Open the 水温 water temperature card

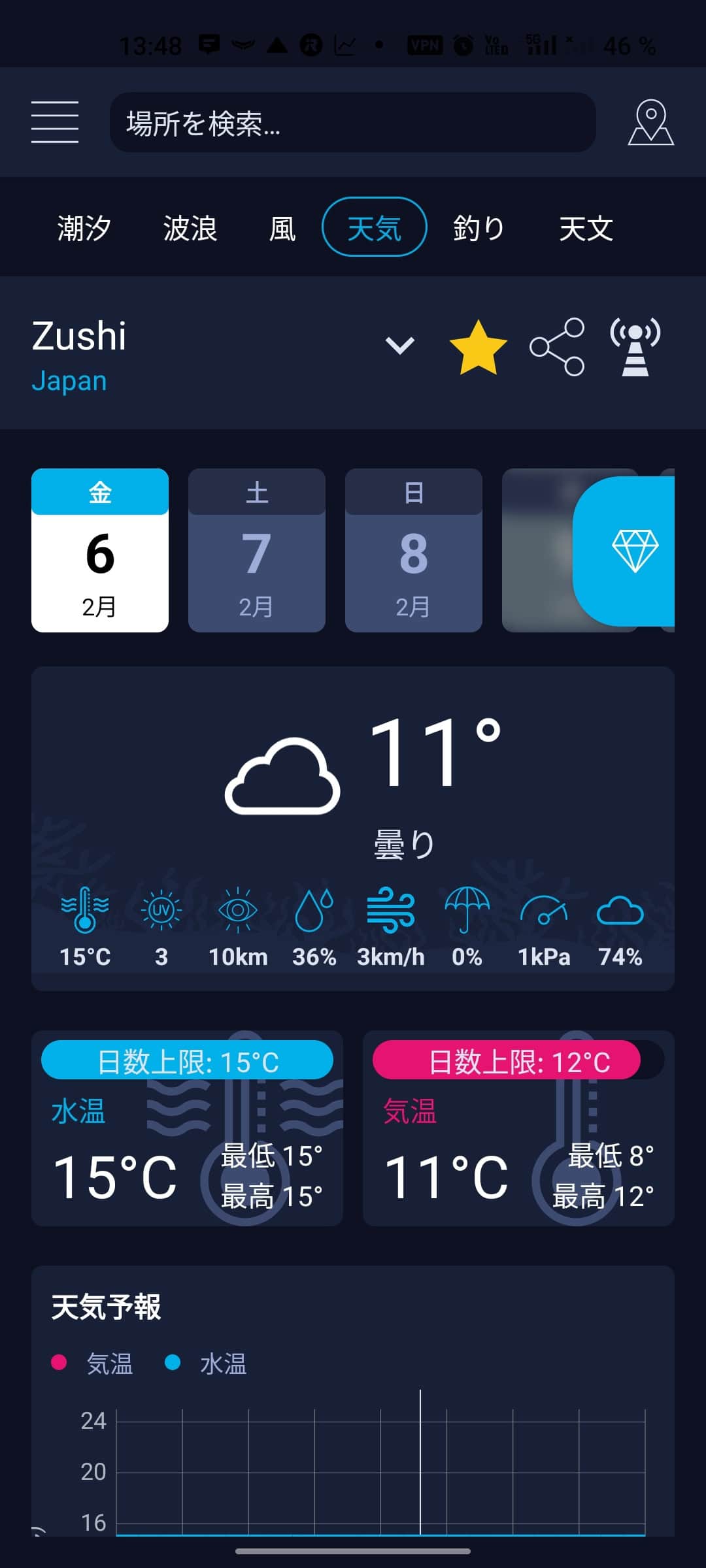(x=187, y=1128)
